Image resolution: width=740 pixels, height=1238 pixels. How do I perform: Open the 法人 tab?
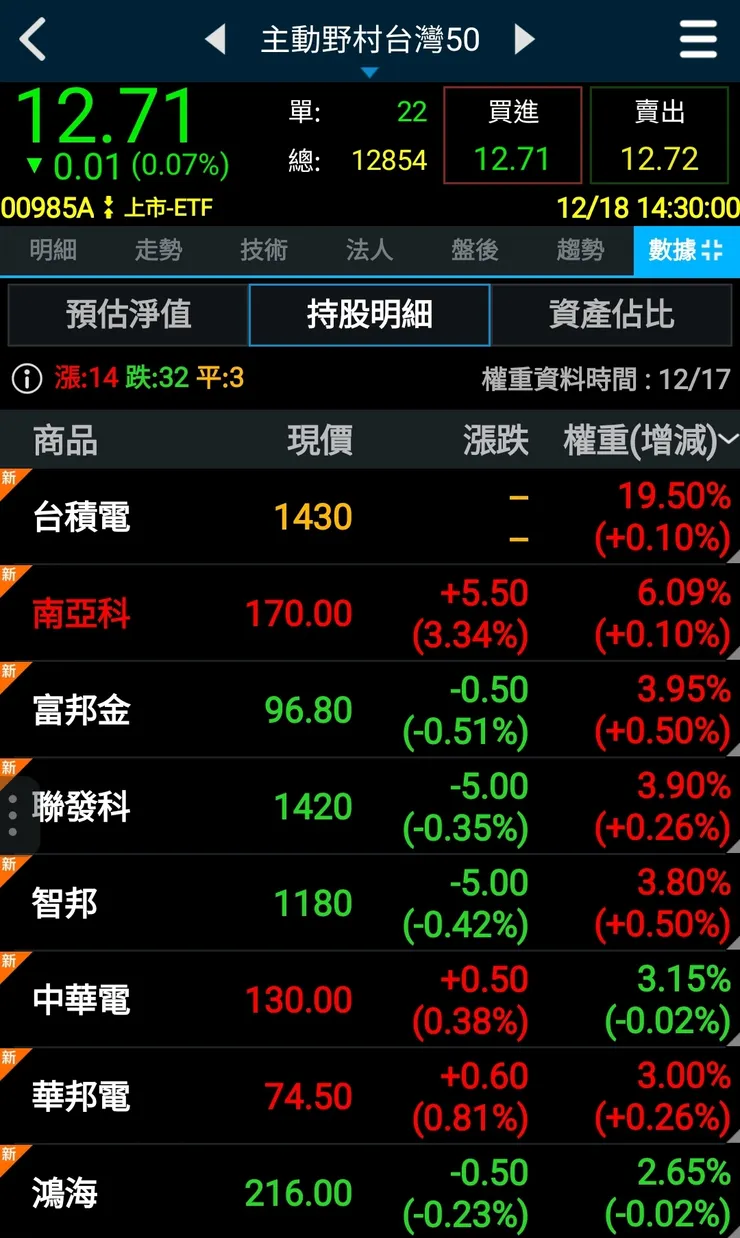pyautogui.click(x=369, y=250)
